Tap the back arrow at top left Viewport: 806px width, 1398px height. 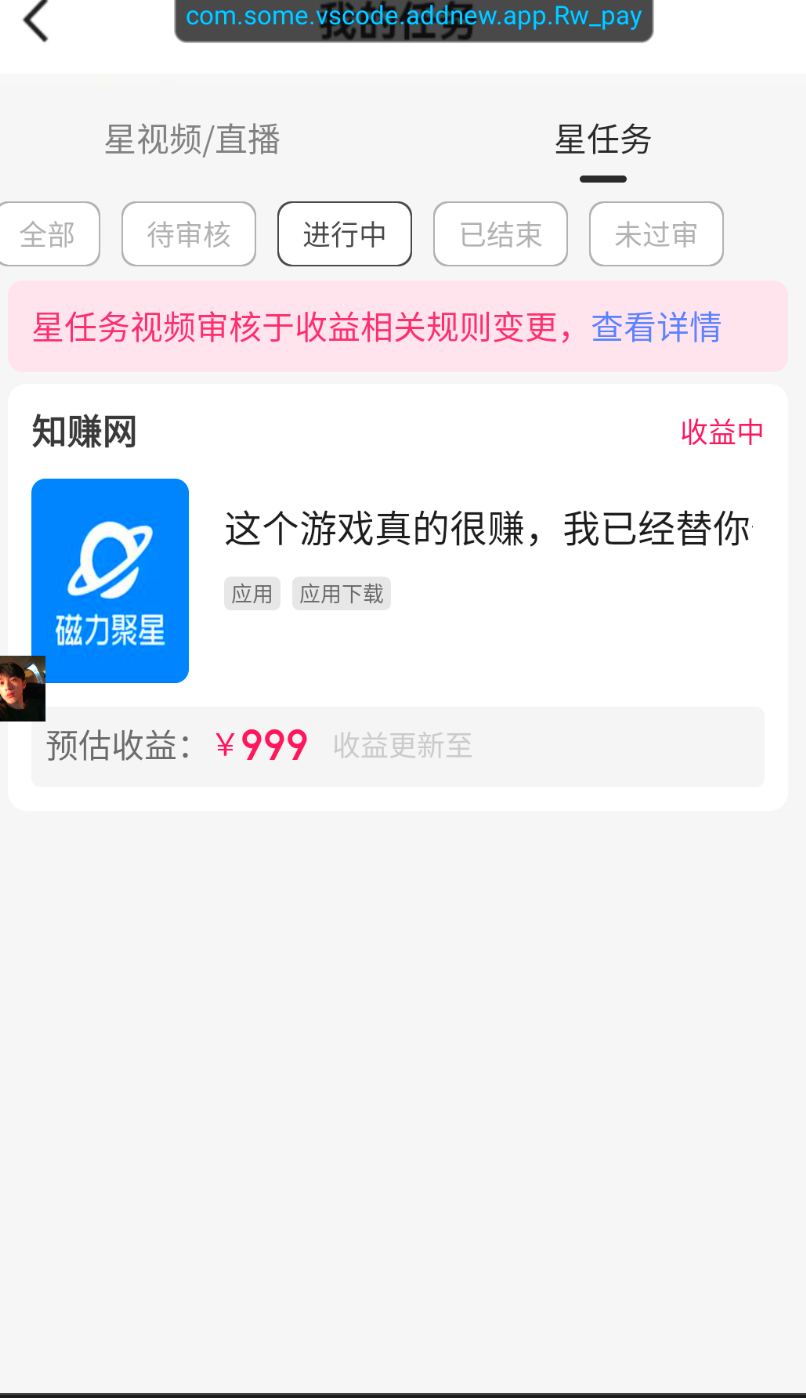pos(36,20)
